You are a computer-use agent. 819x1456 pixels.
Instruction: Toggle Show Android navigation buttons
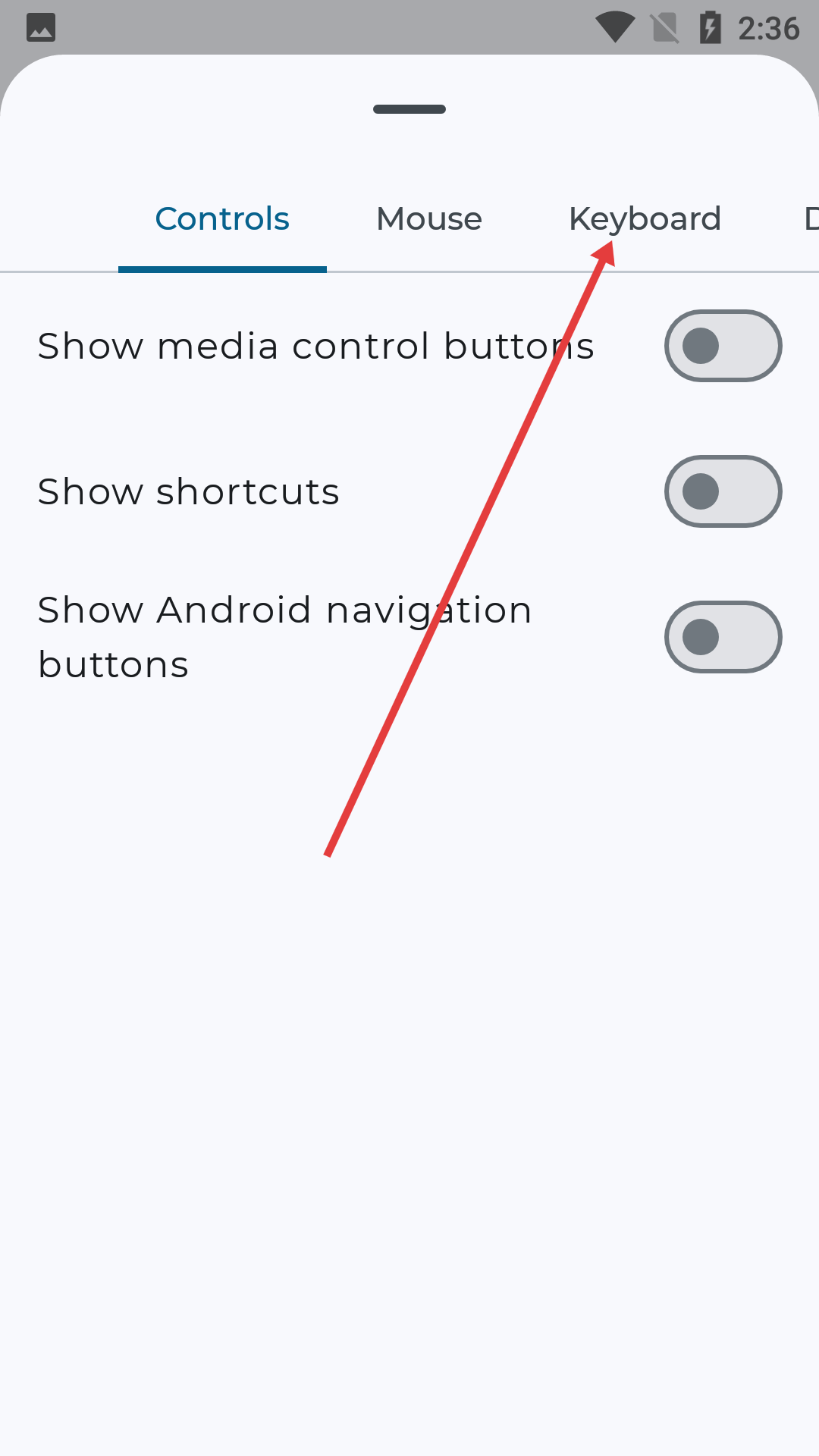pyautogui.click(x=723, y=637)
